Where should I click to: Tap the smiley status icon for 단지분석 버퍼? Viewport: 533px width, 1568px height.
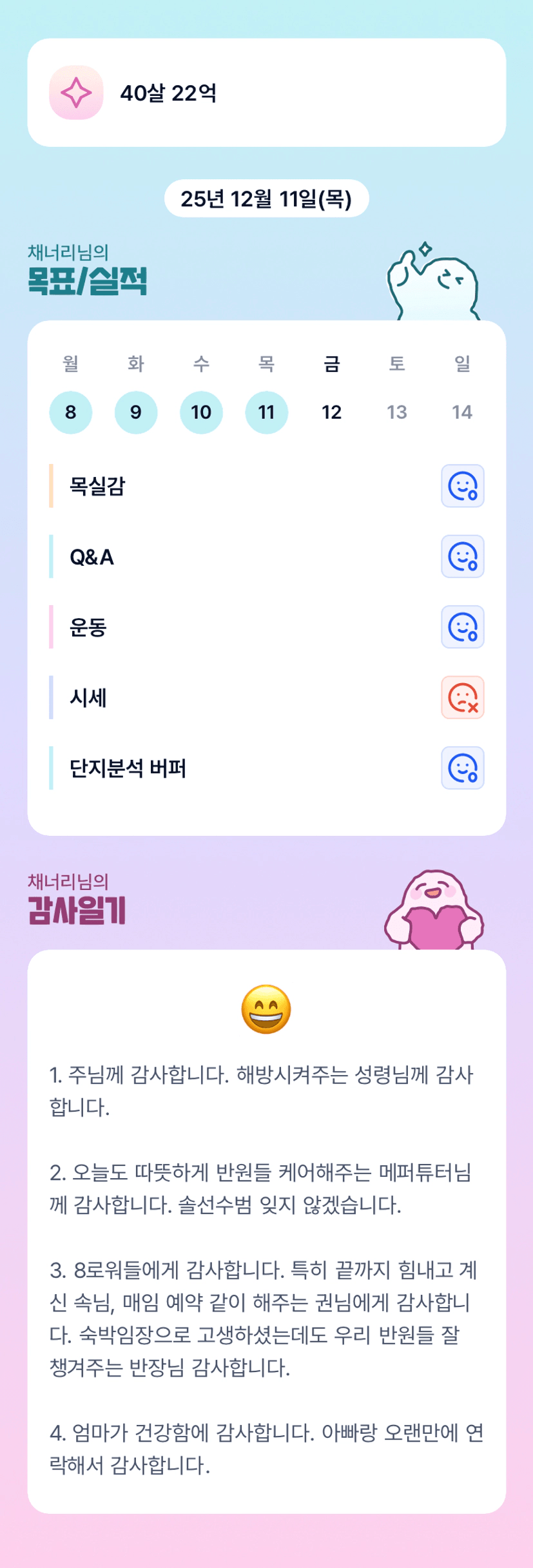point(463,768)
